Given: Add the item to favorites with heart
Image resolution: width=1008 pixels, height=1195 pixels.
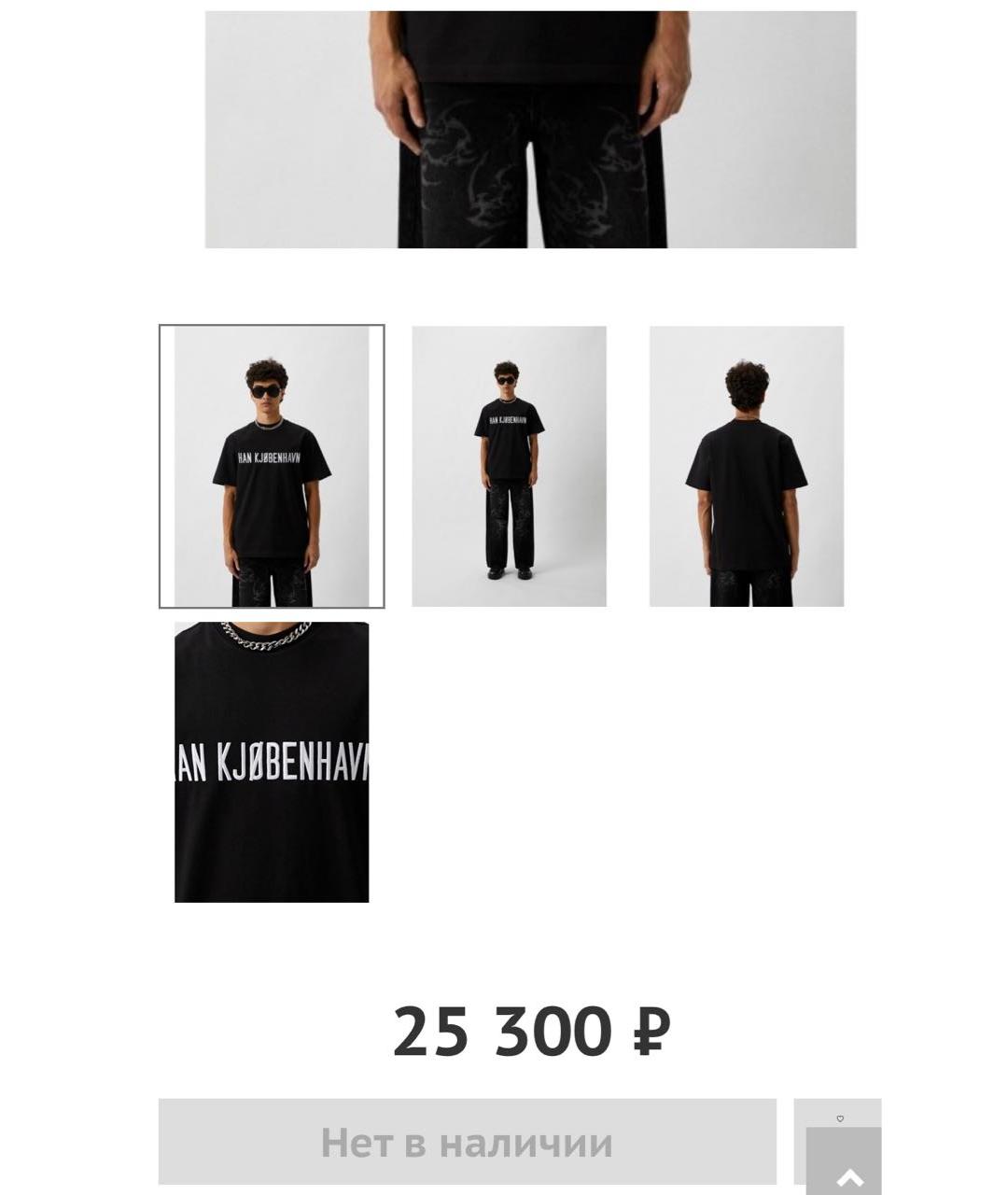Looking at the screenshot, I should [x=839, y=1118].
